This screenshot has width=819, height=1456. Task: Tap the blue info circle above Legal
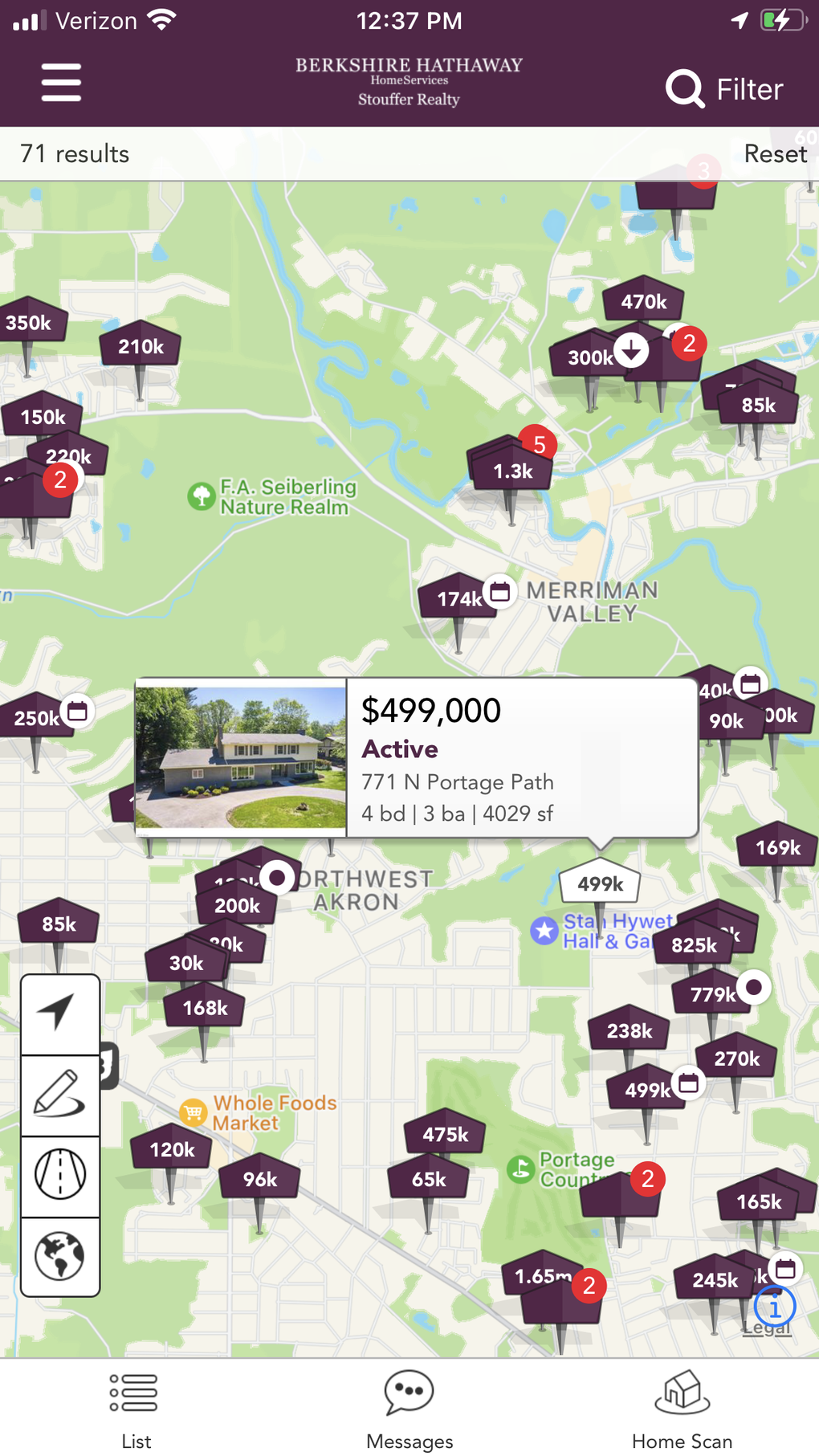click(x=773, y=1306)
